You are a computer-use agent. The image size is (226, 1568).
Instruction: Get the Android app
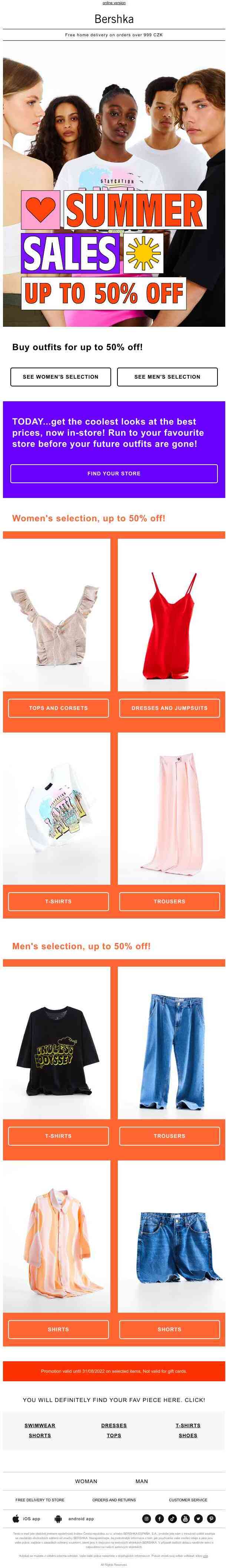74,1519
